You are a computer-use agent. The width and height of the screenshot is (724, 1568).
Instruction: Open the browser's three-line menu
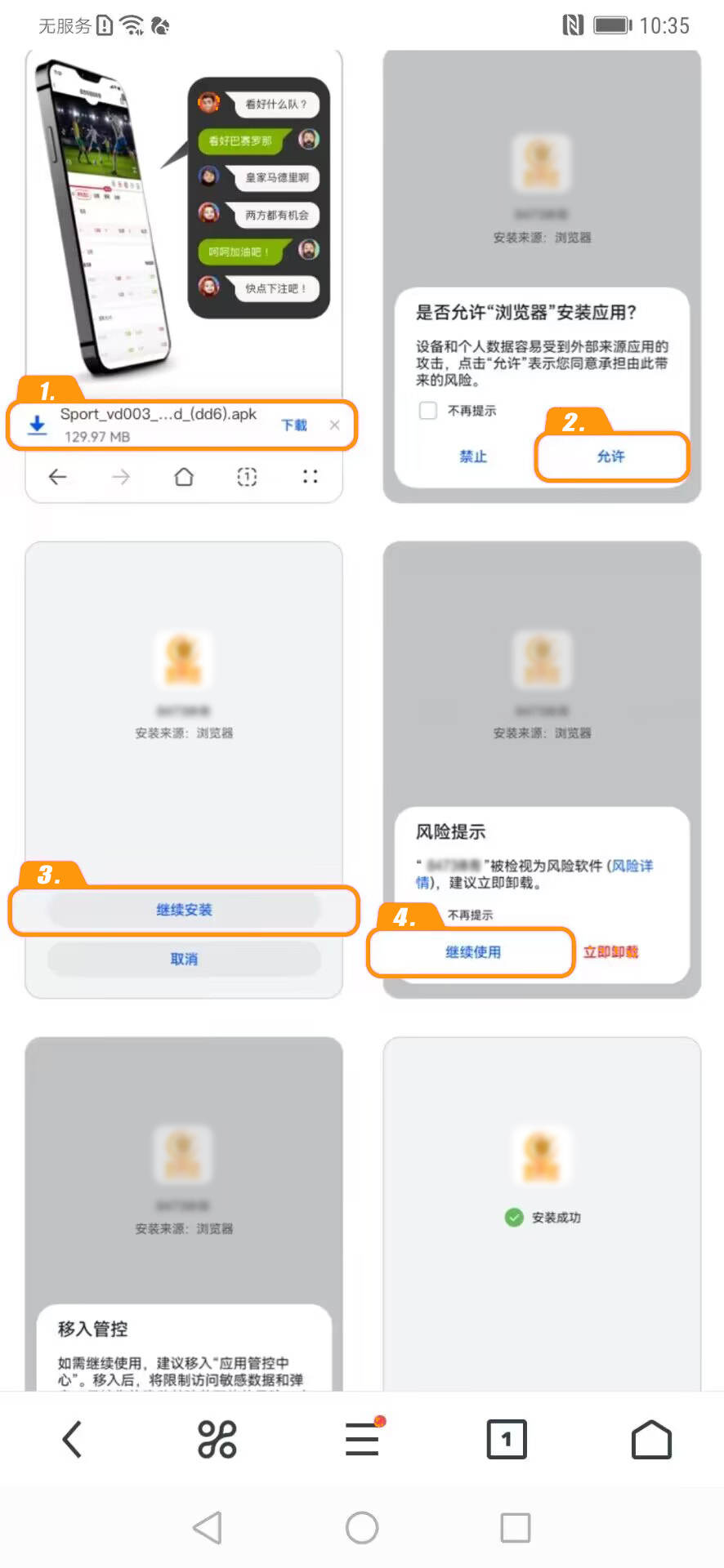click(362, 1439)
